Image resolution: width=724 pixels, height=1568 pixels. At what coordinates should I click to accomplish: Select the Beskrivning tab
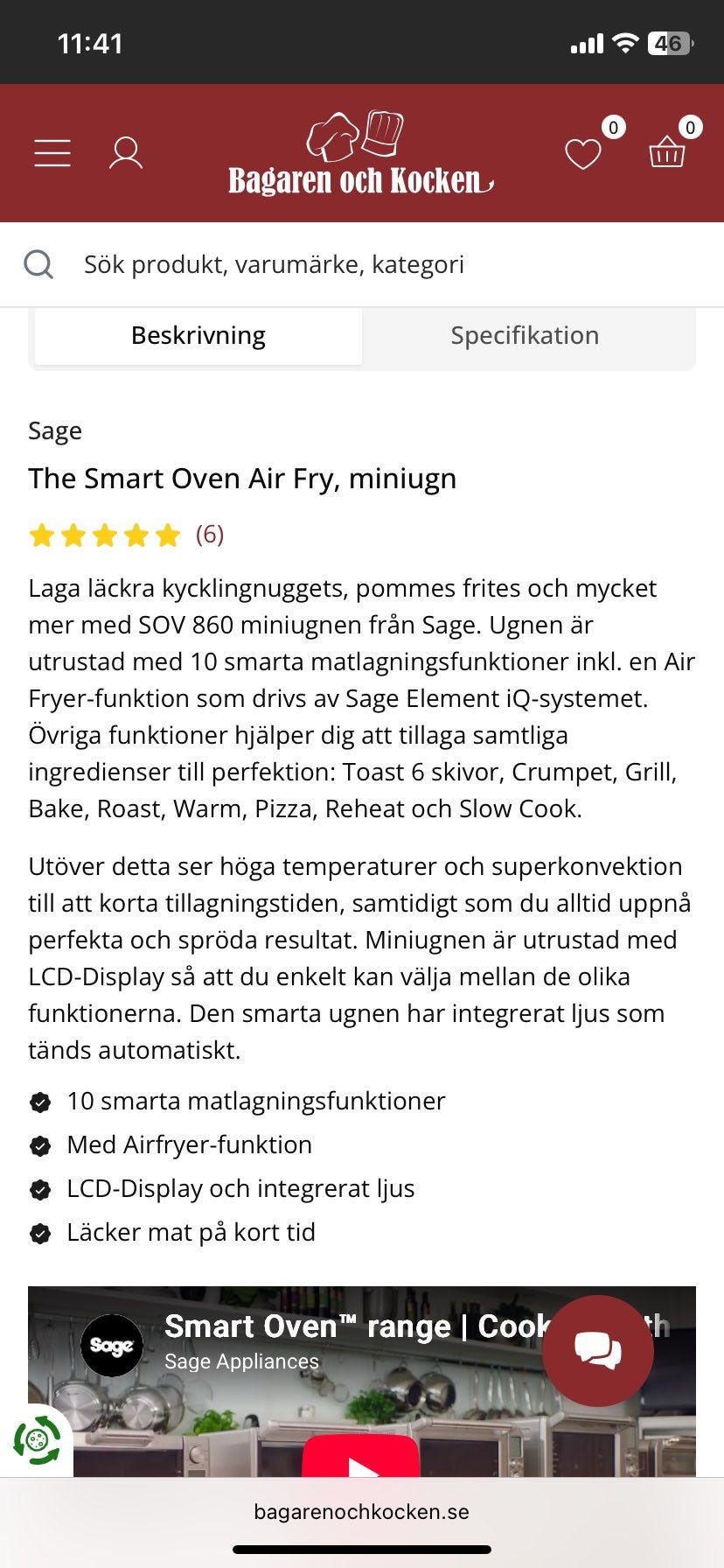198,335
